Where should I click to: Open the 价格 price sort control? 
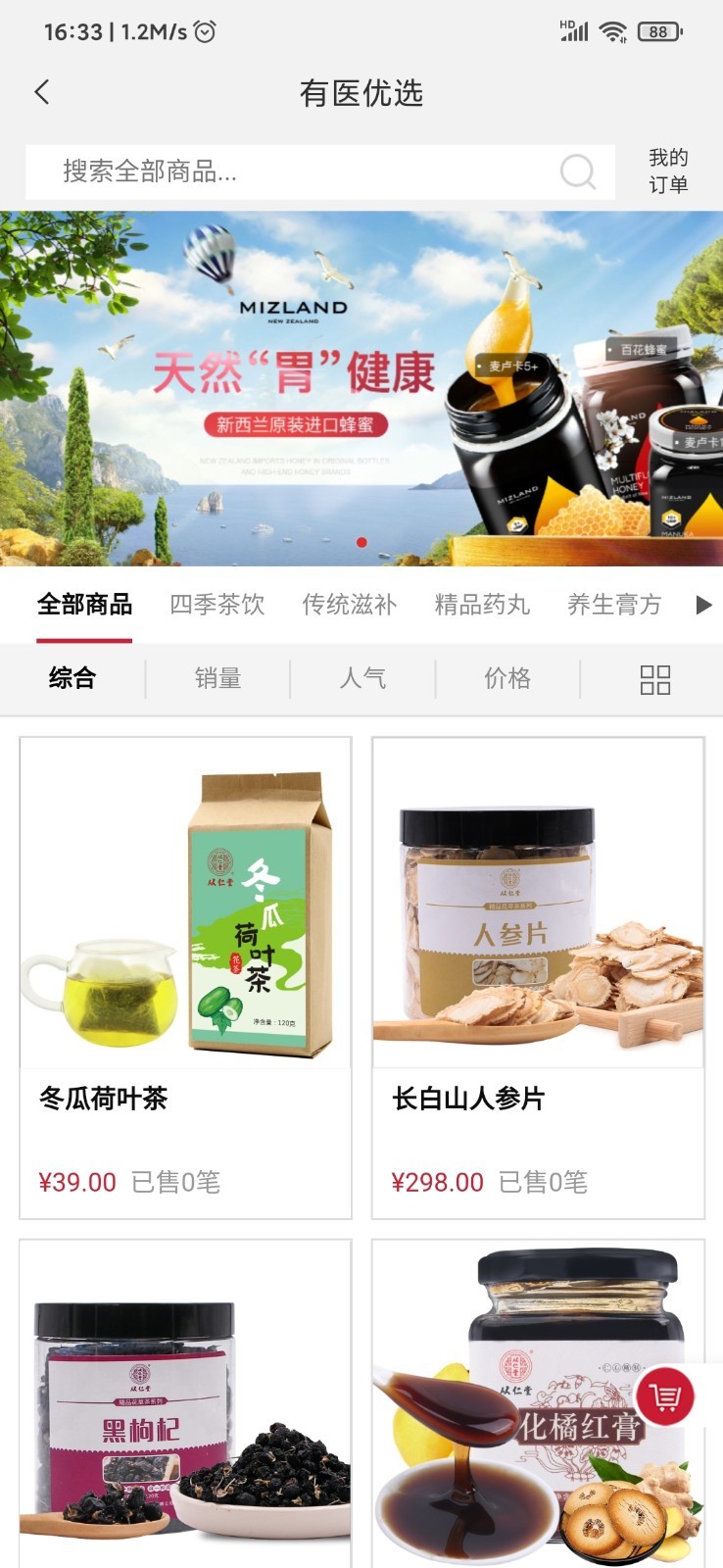(506, 677)
